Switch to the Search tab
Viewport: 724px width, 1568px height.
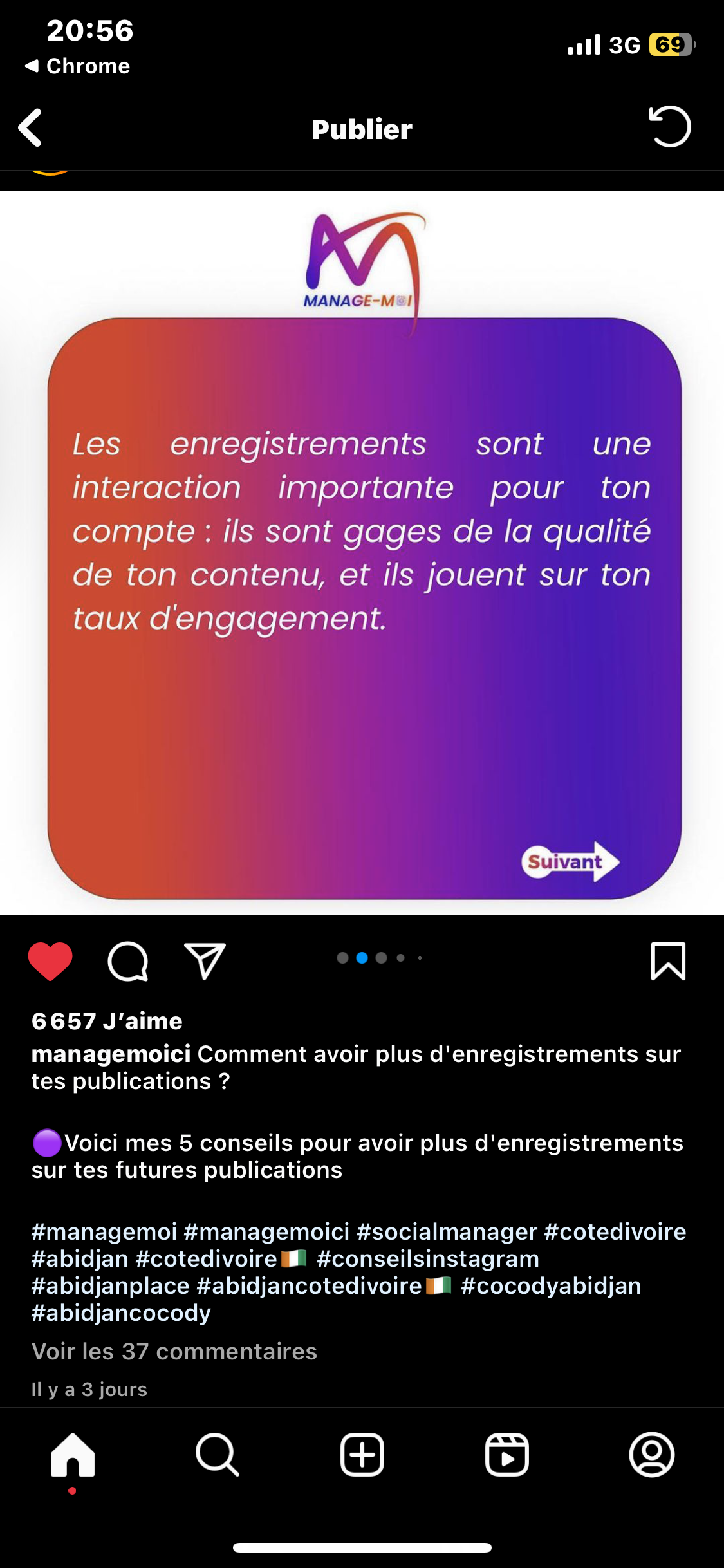pyautogui.click(x=218, y=1455)
